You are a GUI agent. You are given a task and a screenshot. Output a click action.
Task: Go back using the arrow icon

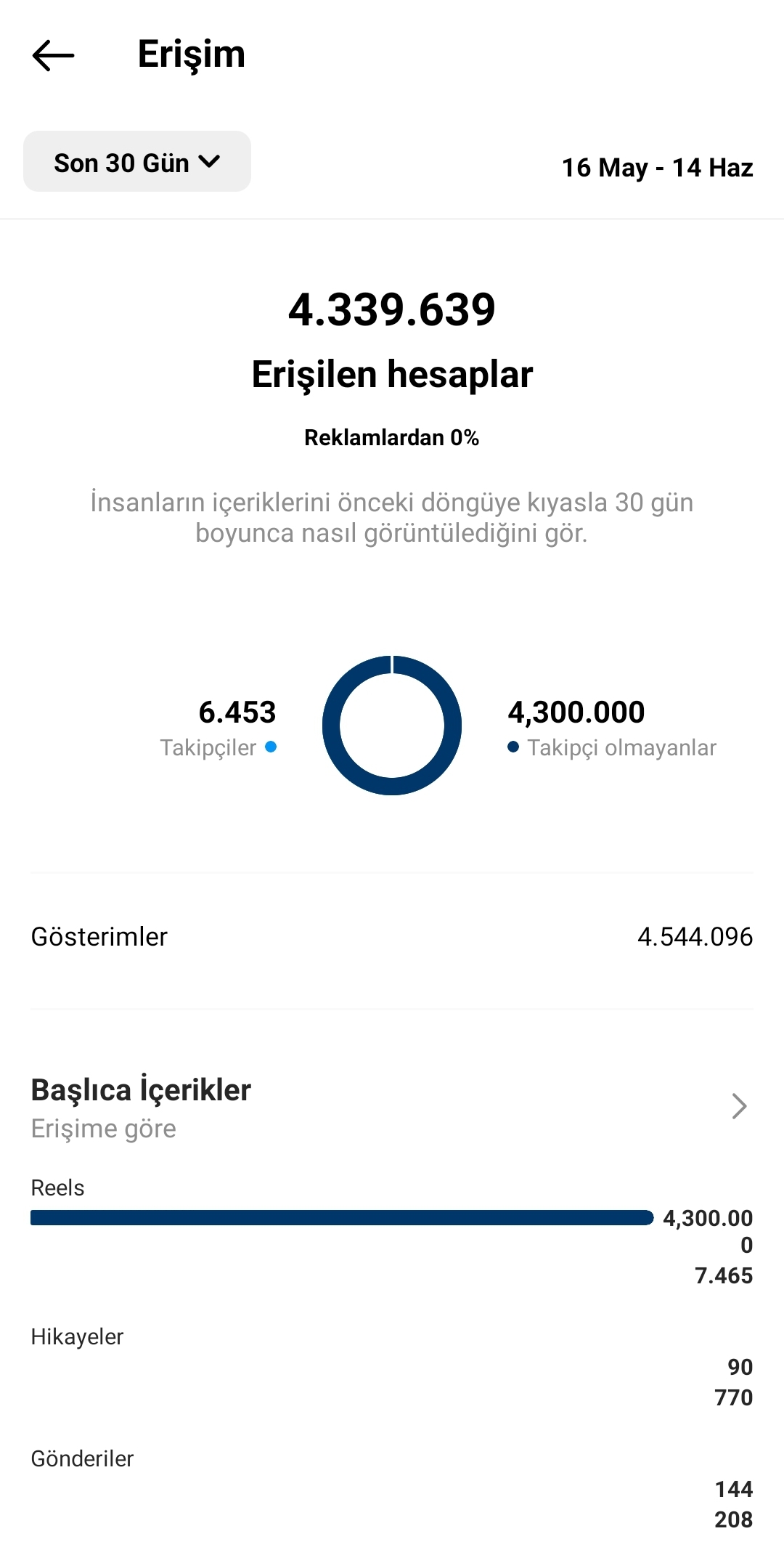point(53,55)
